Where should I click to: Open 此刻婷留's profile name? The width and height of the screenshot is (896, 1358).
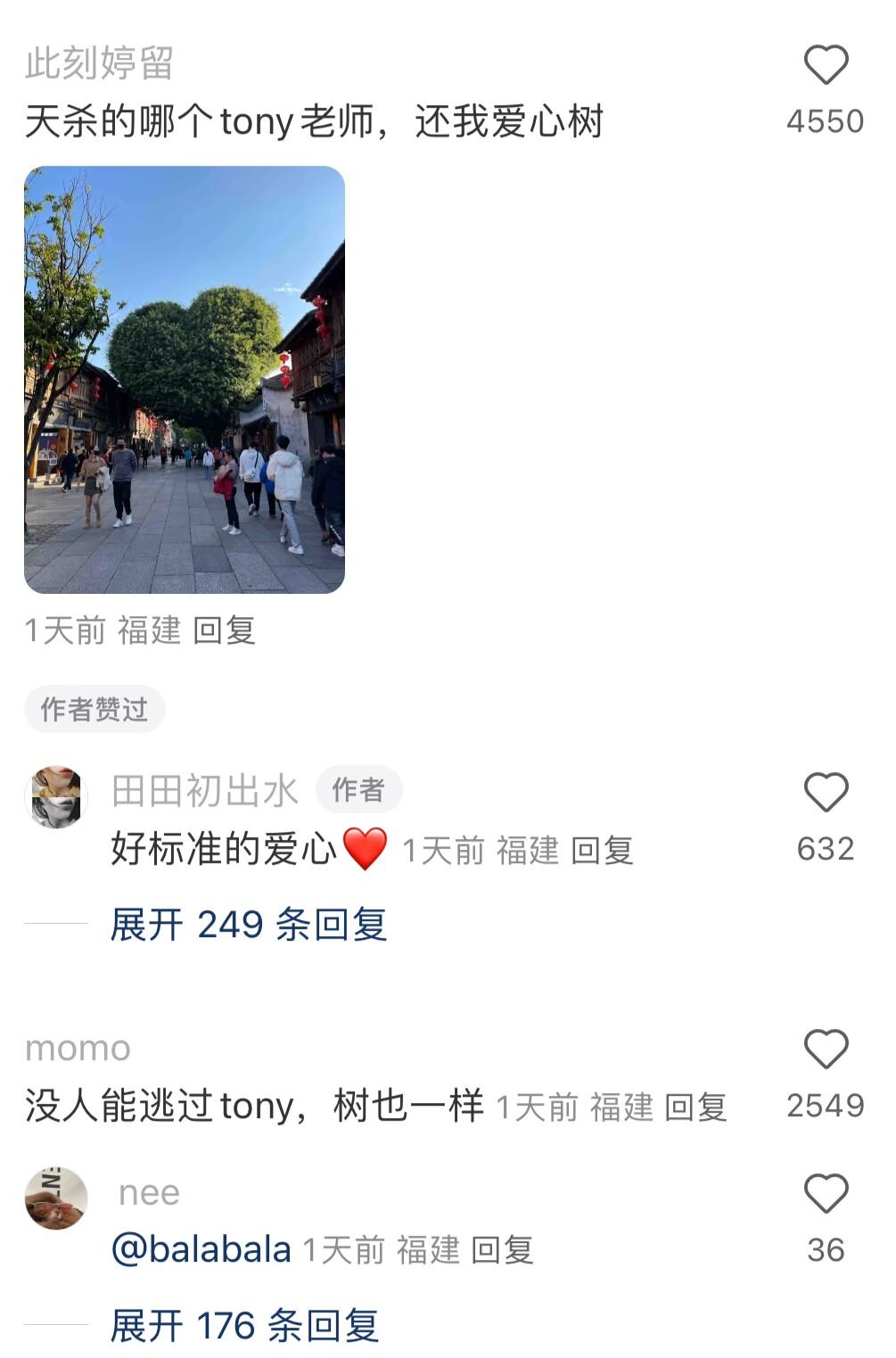[x=99, y=63]
